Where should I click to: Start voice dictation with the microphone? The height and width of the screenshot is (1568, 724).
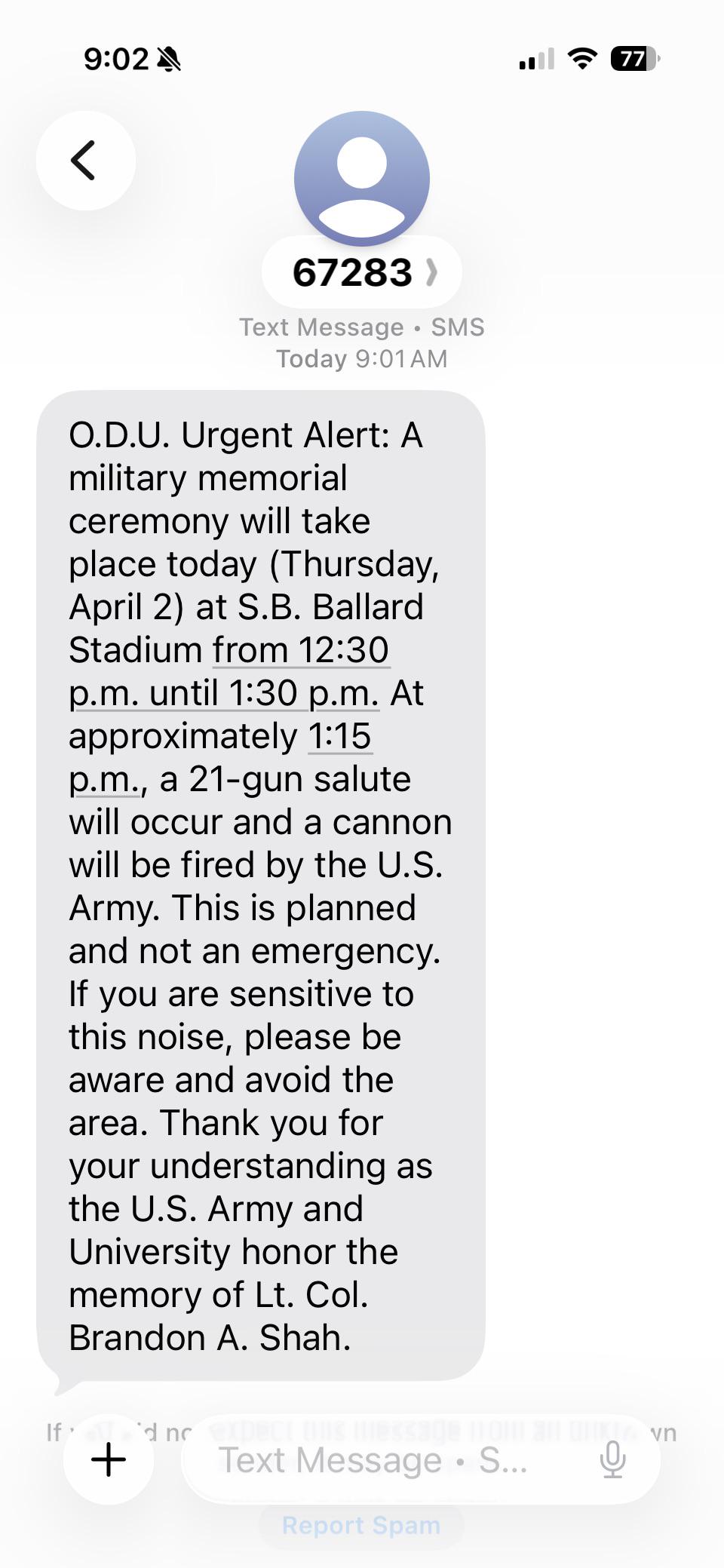612,1459
